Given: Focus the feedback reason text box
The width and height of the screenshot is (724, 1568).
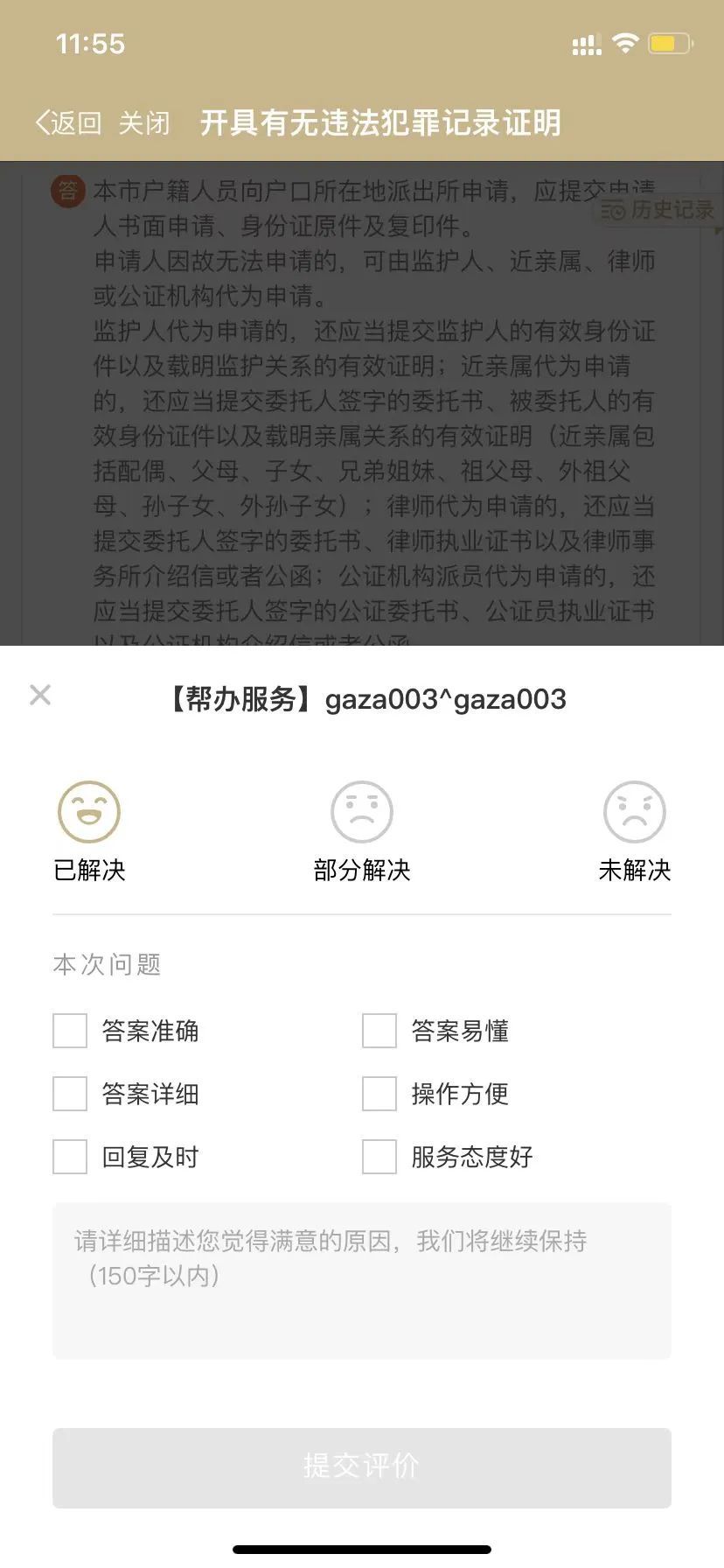Looking at the screenshot, I should coord(362,1281).
